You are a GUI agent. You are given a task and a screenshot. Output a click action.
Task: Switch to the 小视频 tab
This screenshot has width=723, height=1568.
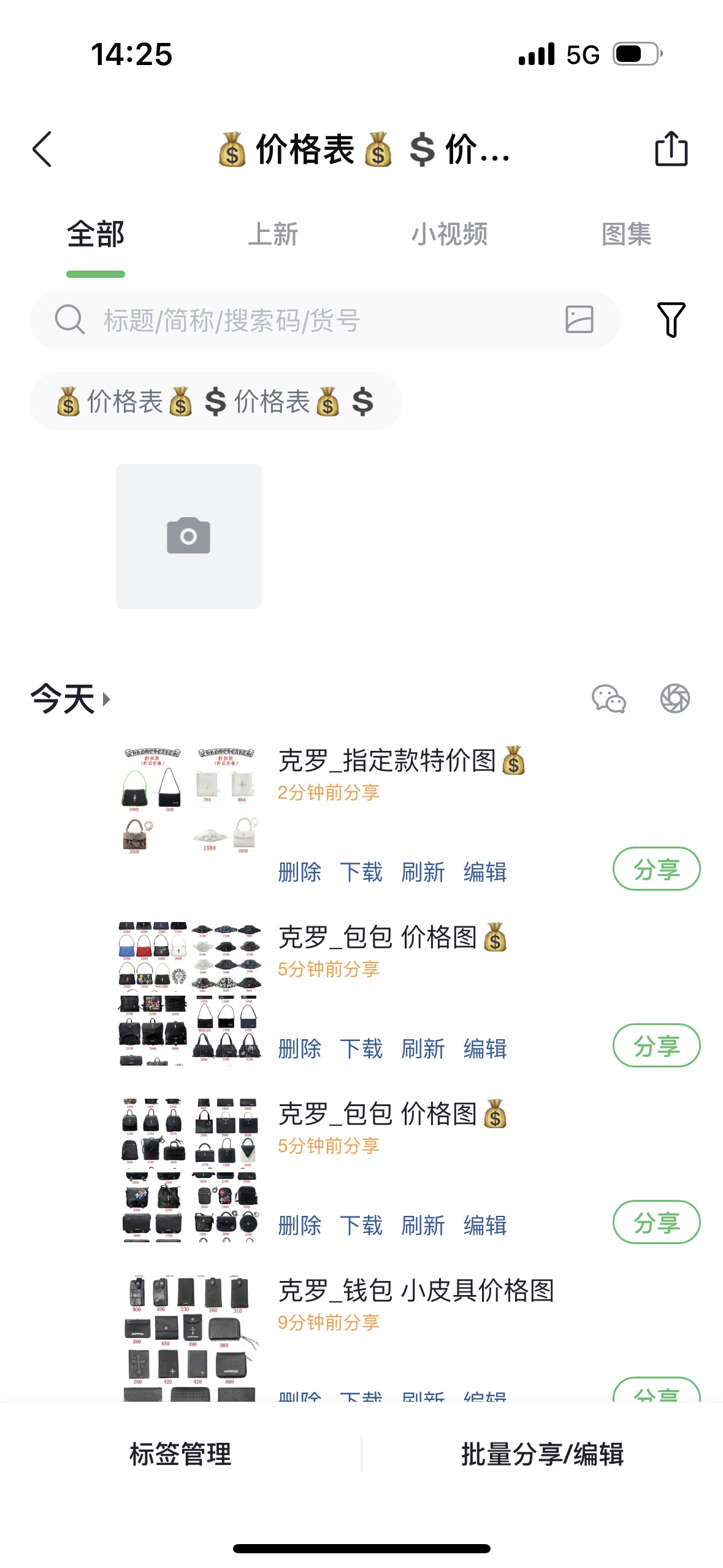pyautogui.click(x=449, y=234)
